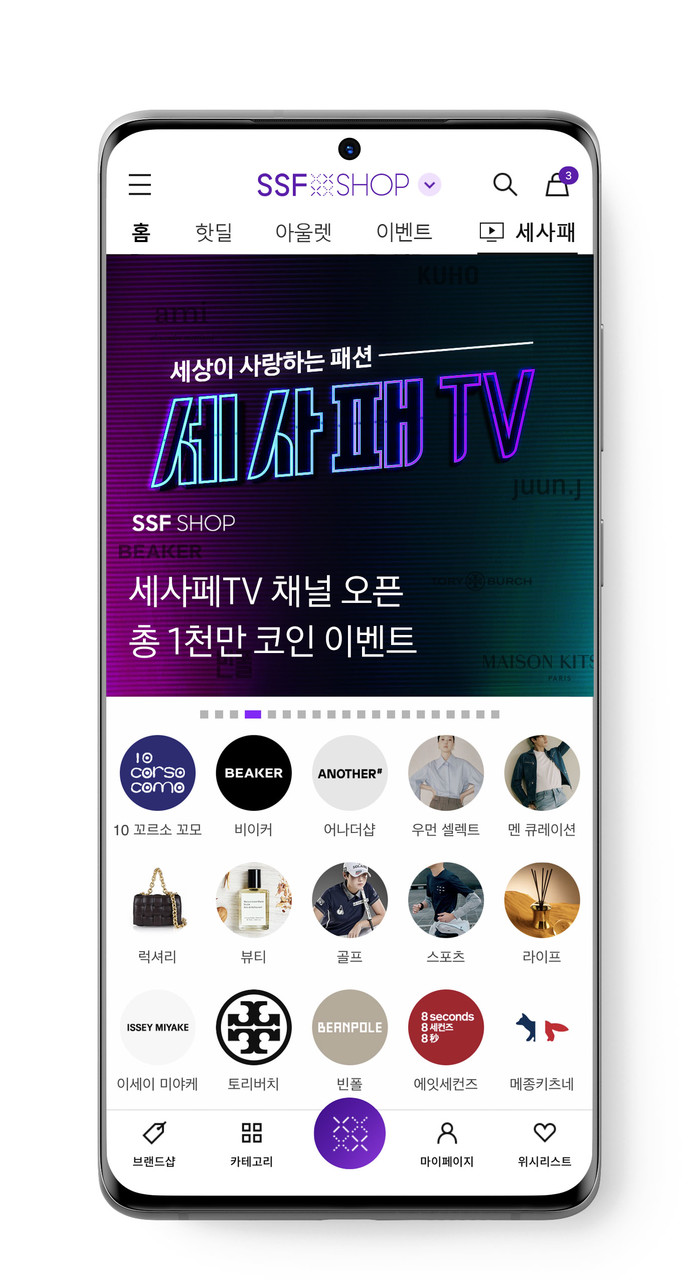This screenshot has width=700, height=1280.
Task: Go to 마이페이지
Action: [x=447, y=1143]
